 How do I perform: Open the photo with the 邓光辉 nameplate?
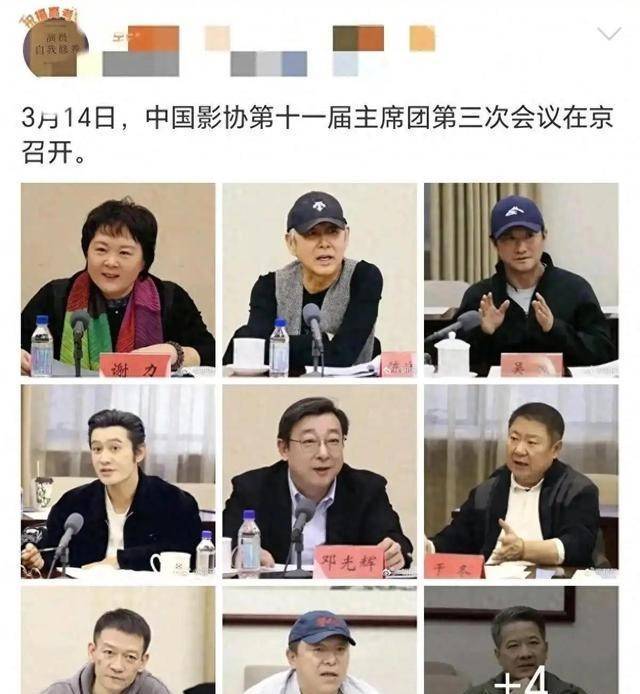(319, 481)
